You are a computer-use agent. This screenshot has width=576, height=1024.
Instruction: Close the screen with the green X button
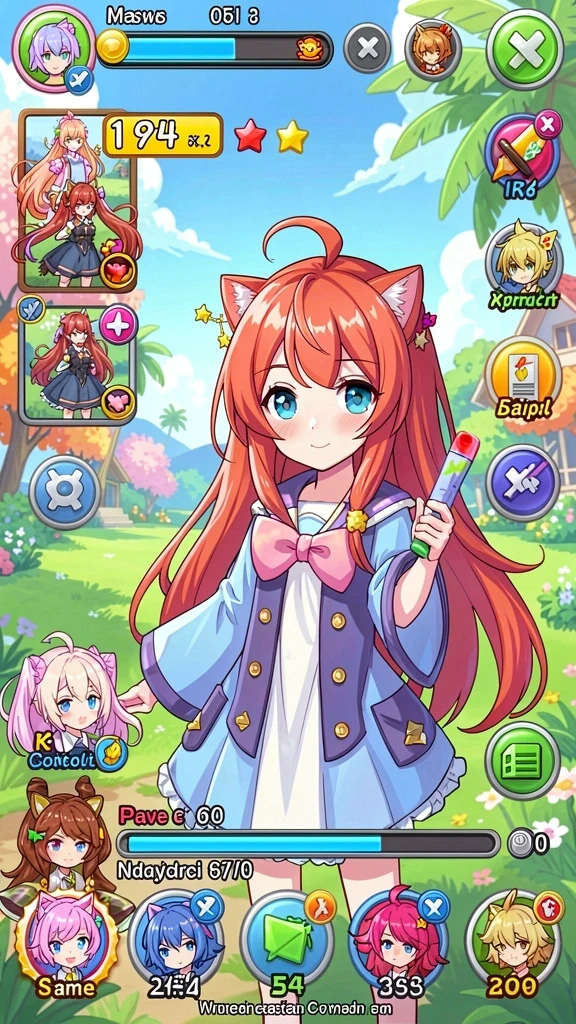525,49
